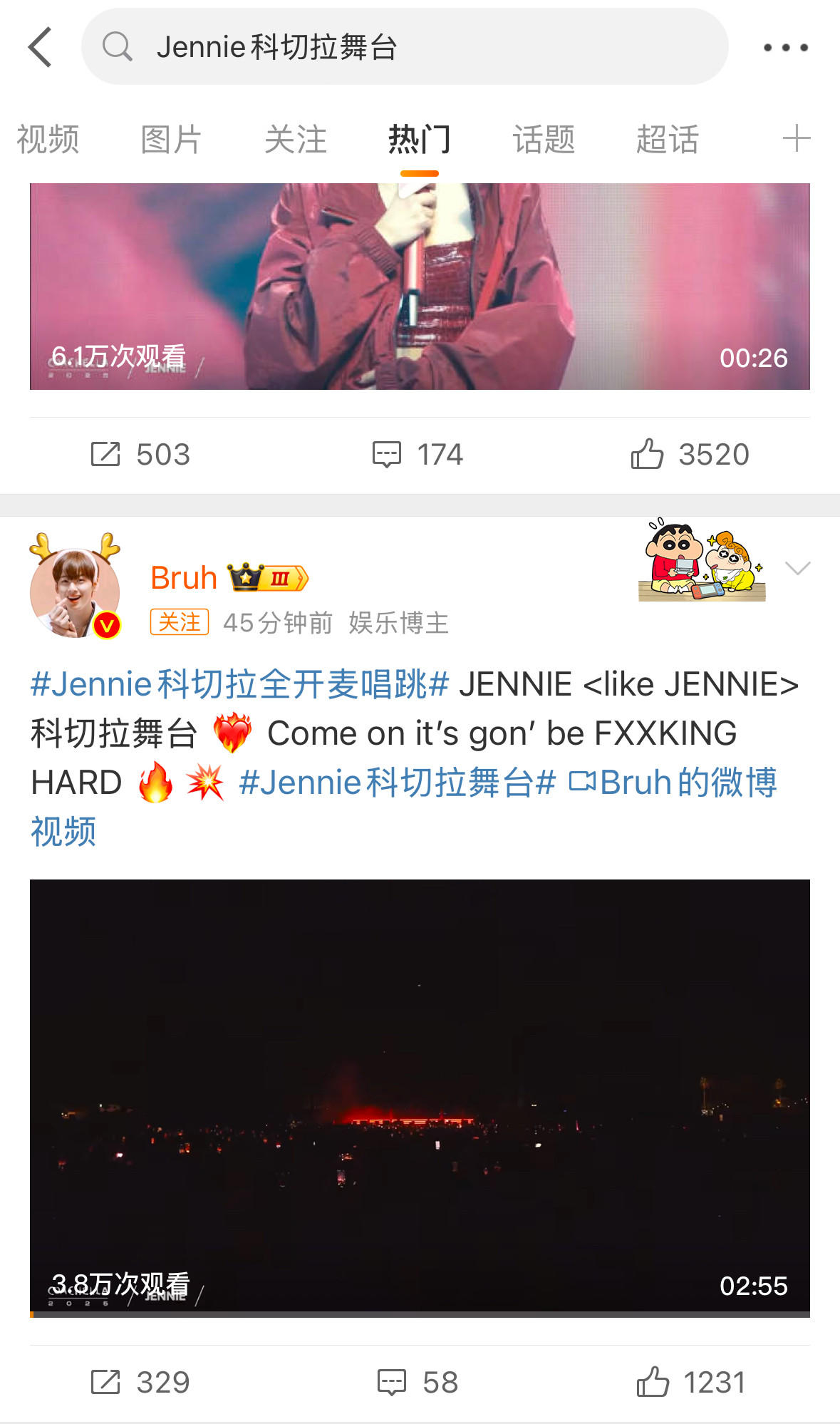
Task: Switch to the 视频 tab
Action: click(48, 139)
